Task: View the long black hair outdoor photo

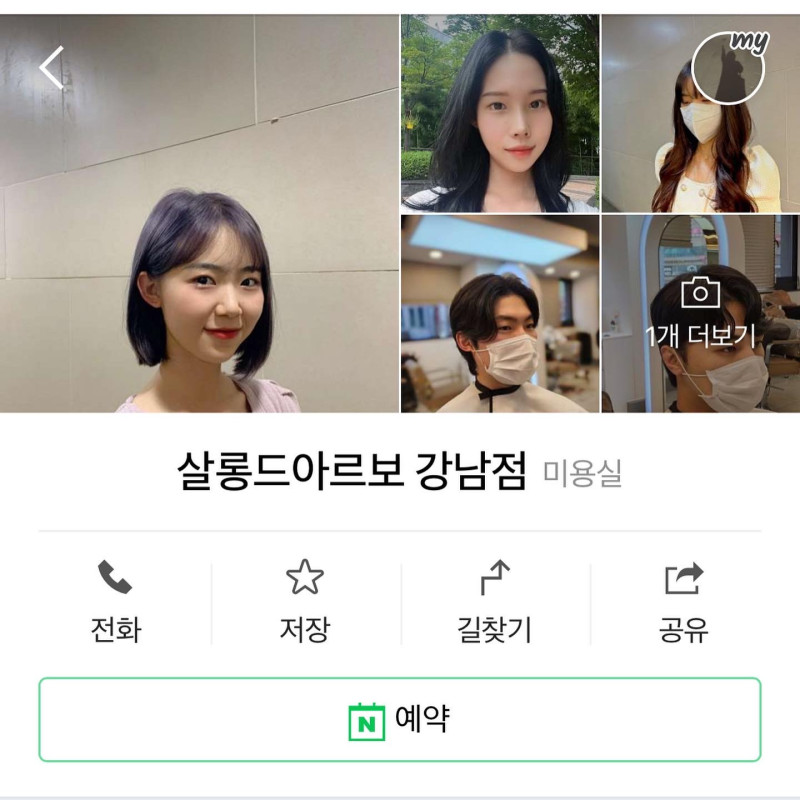Action: click(500, 113)
